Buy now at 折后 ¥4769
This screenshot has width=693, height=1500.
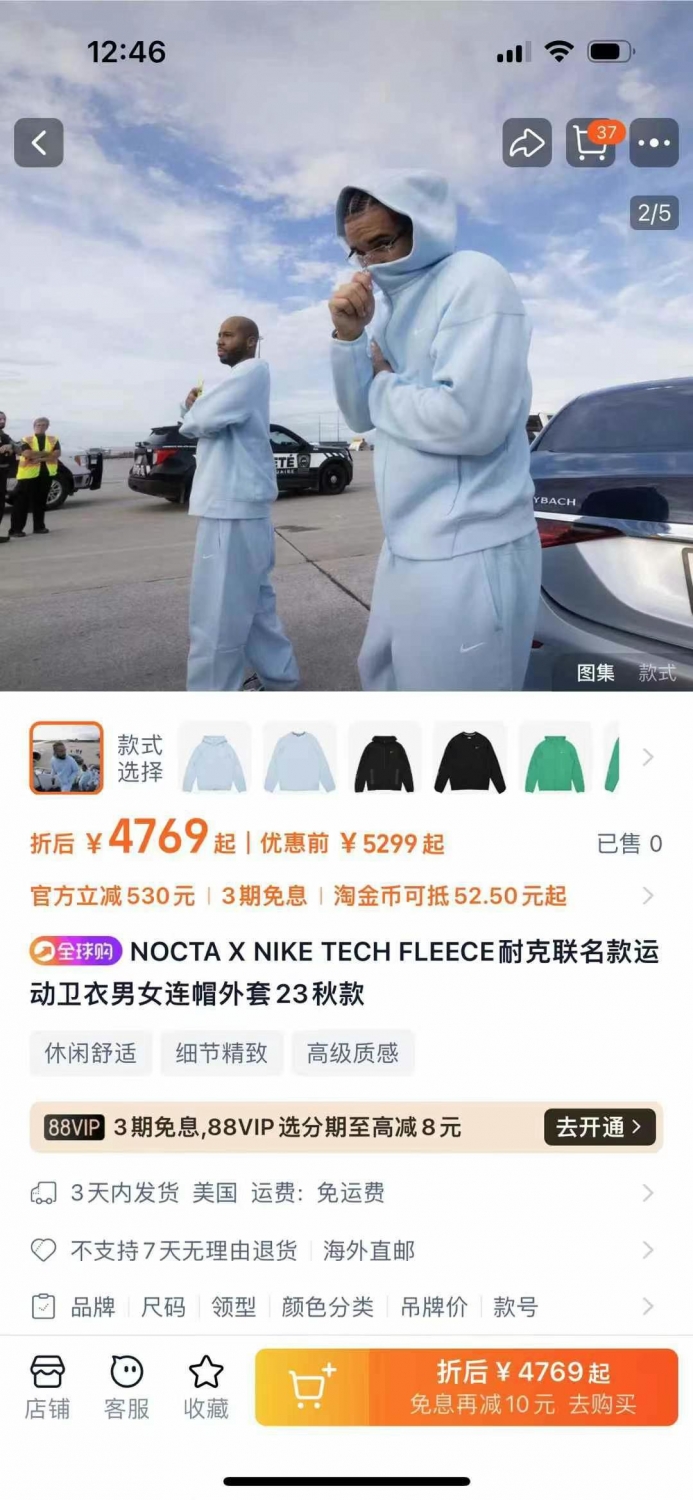(x=523, y=1387)
